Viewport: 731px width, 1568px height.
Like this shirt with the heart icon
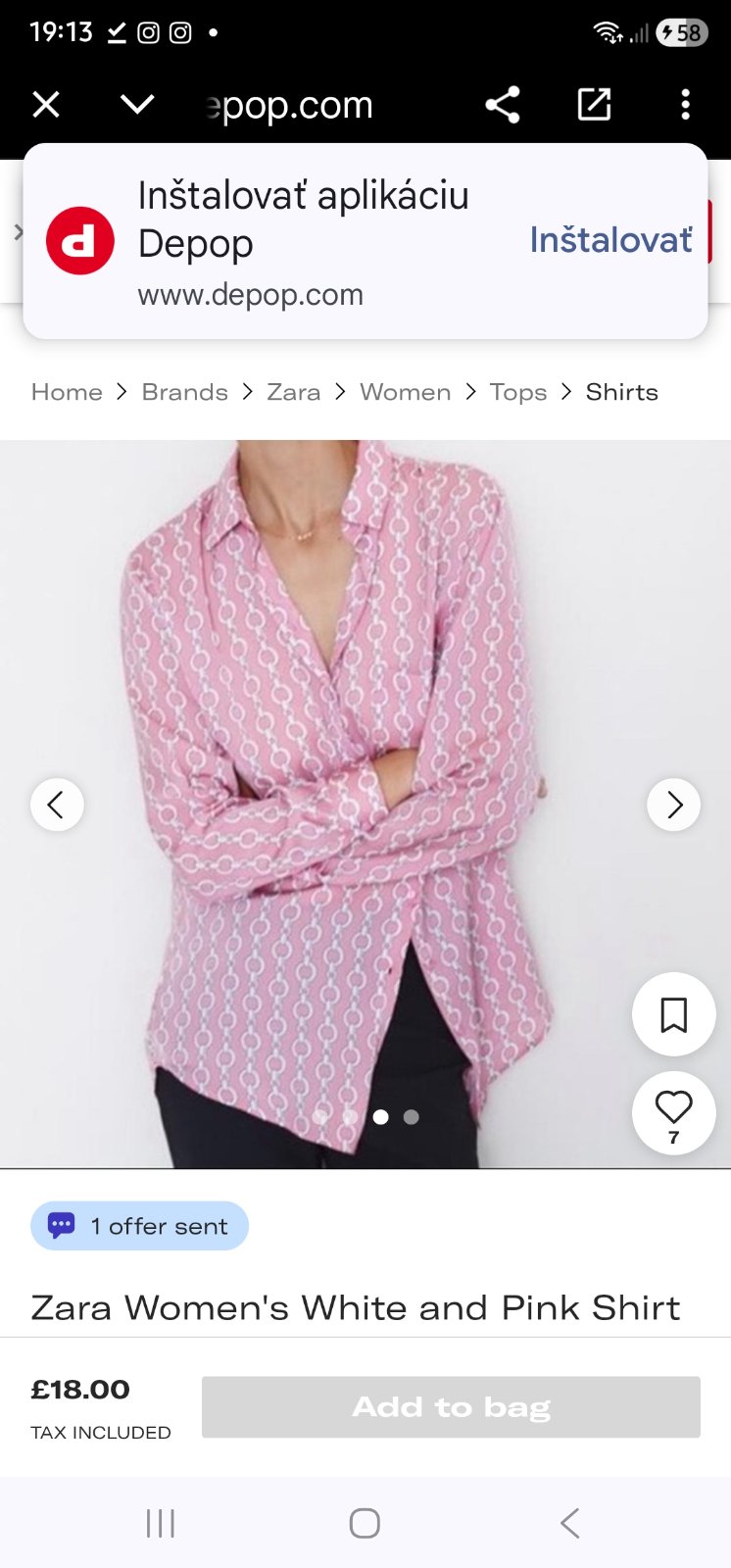coord(674,1108)
